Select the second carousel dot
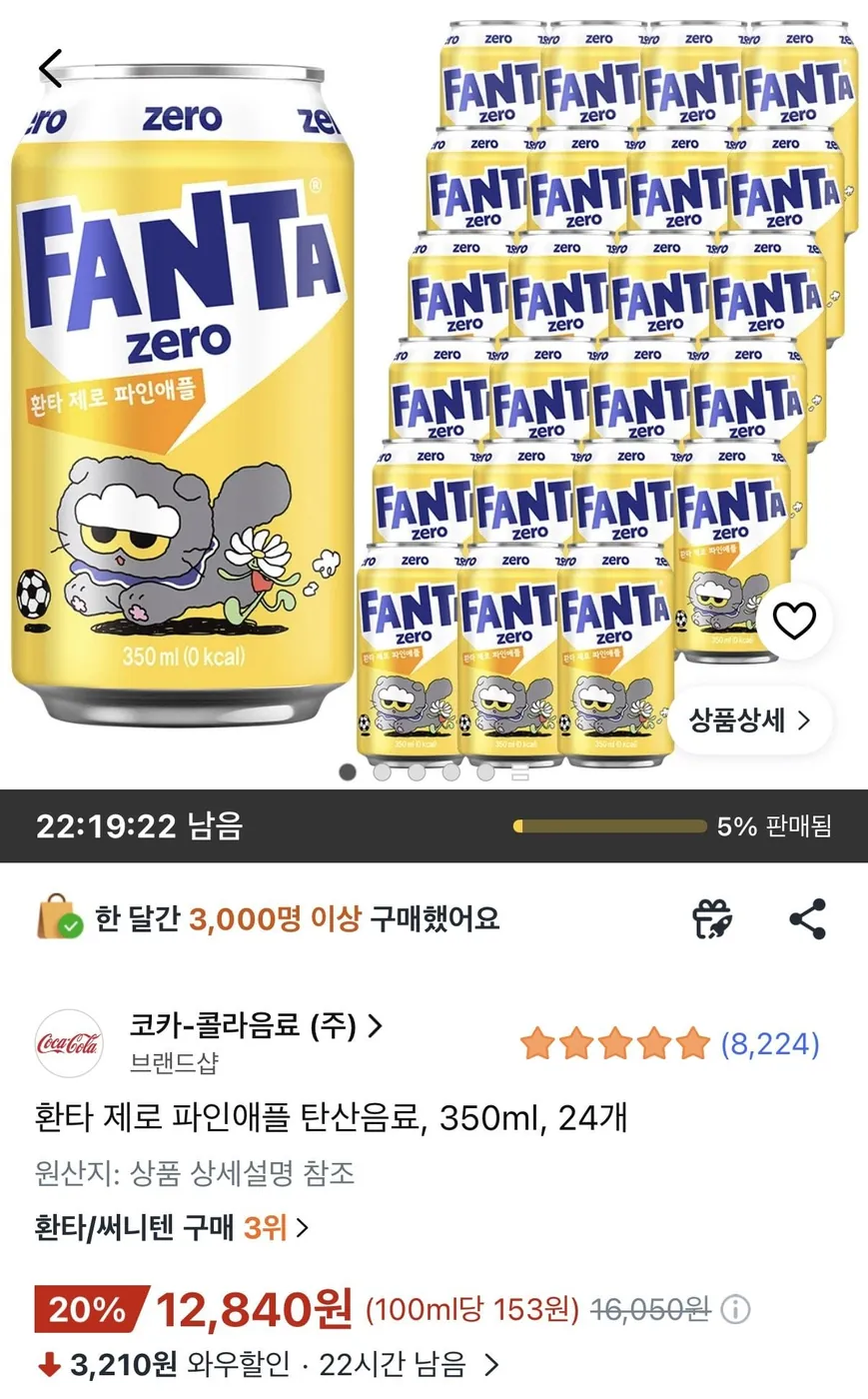 coord(382,771)
